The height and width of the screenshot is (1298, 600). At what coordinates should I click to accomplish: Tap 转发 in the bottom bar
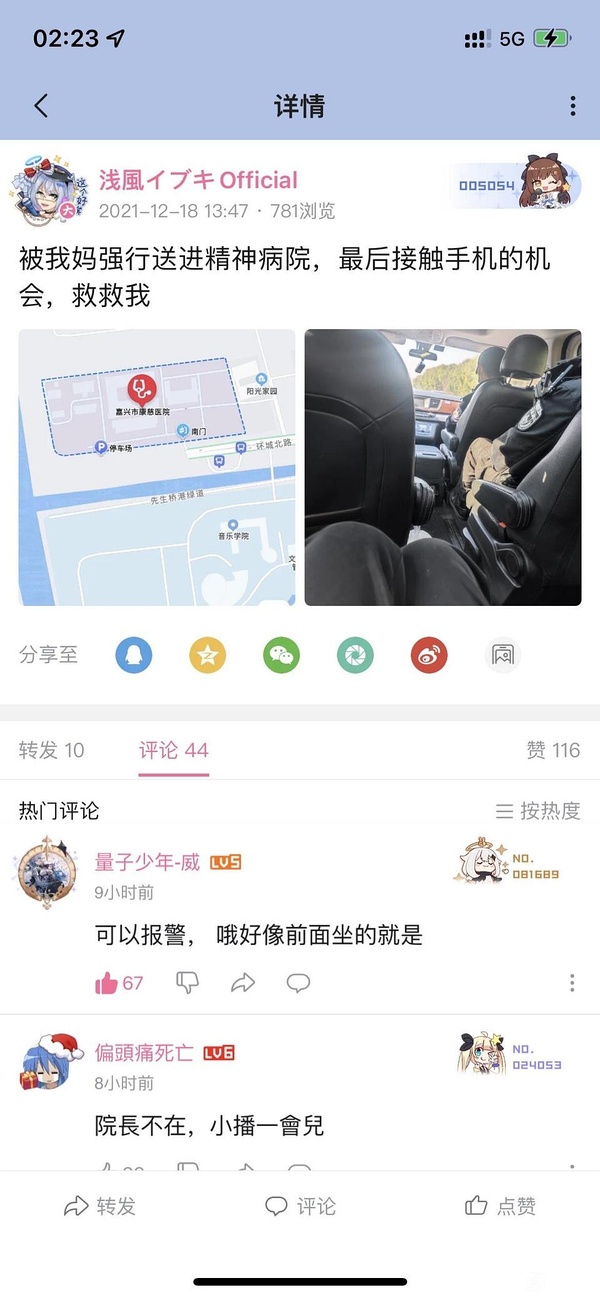pos(100,1206)
